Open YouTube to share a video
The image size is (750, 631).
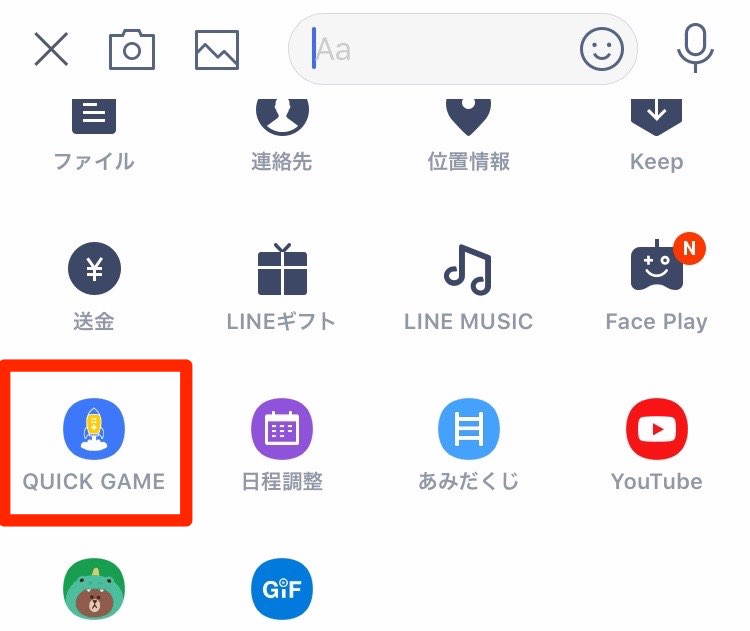coord(656,443)
